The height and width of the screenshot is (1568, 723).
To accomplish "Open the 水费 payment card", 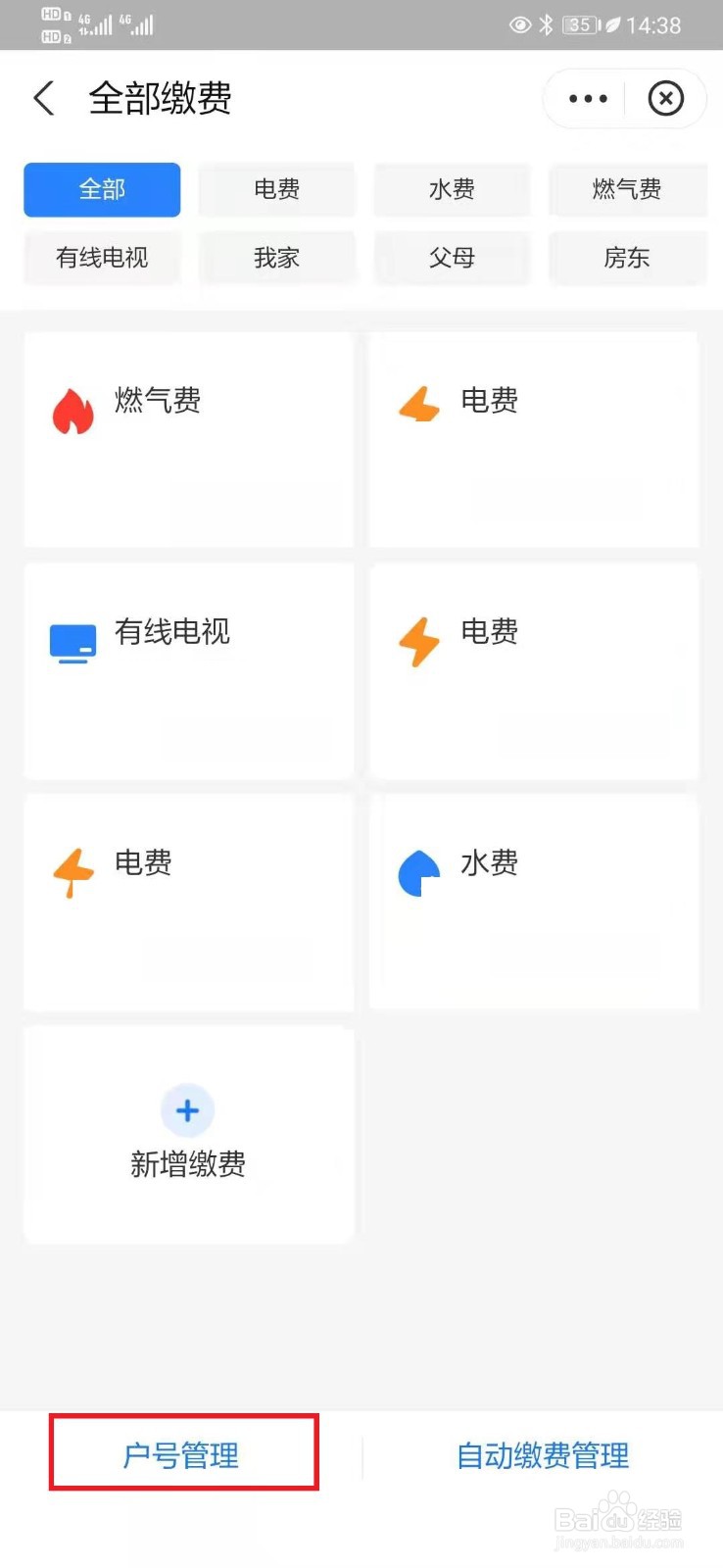I will pyautogui.click(x=534, y=902).
